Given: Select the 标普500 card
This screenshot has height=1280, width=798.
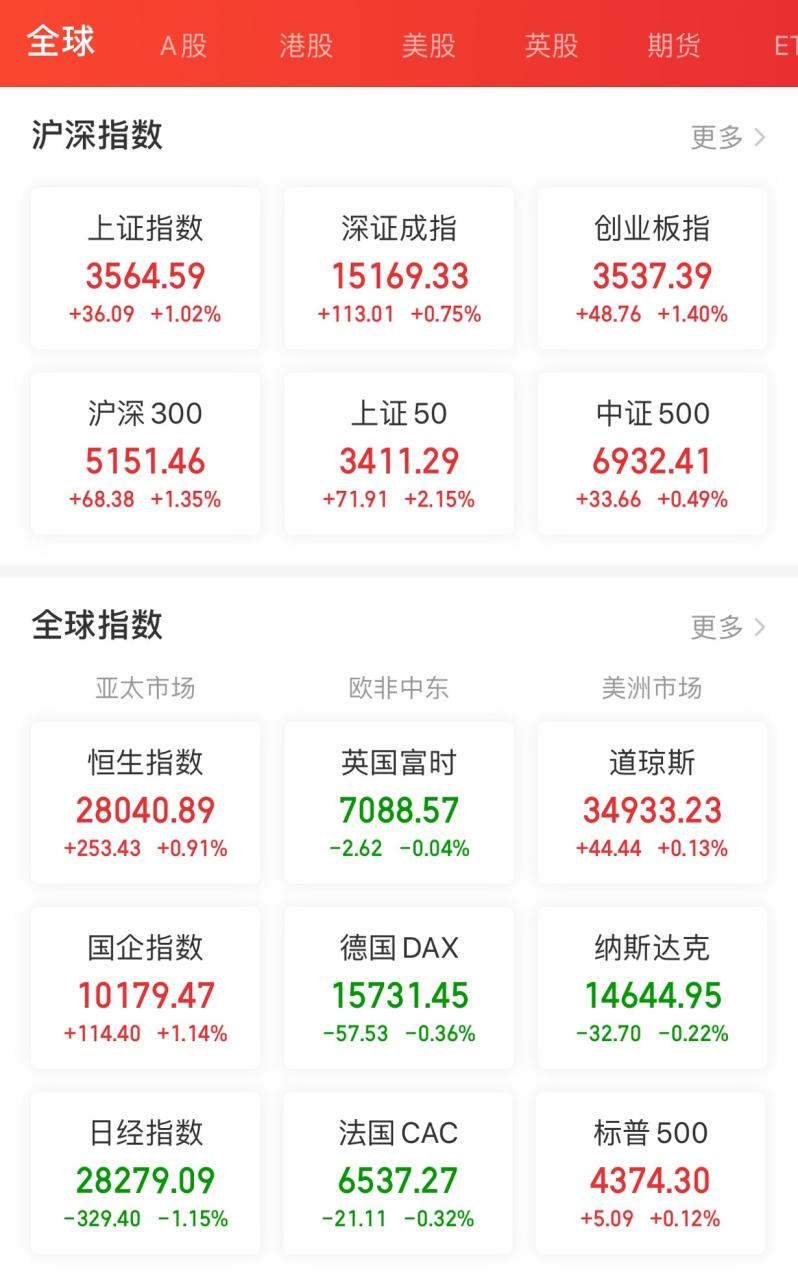Looking at the screenshot, I should [651, 1172].
